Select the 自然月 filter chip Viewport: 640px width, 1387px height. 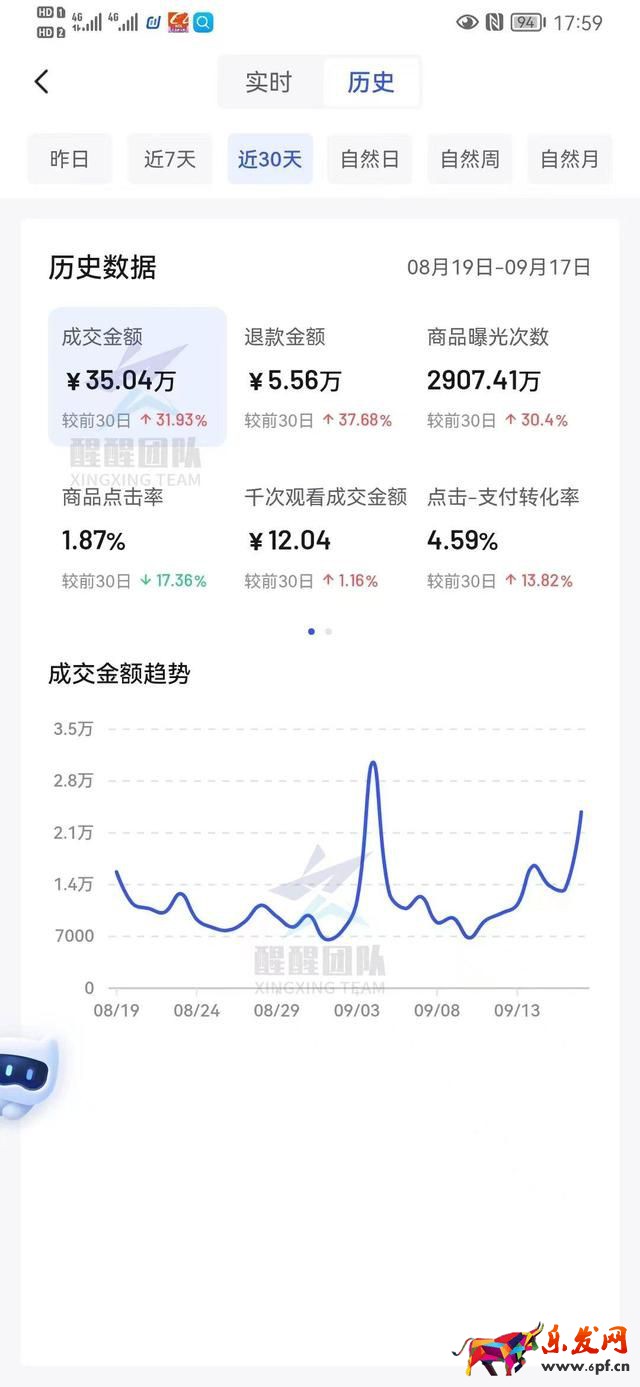tap(570, 159)
